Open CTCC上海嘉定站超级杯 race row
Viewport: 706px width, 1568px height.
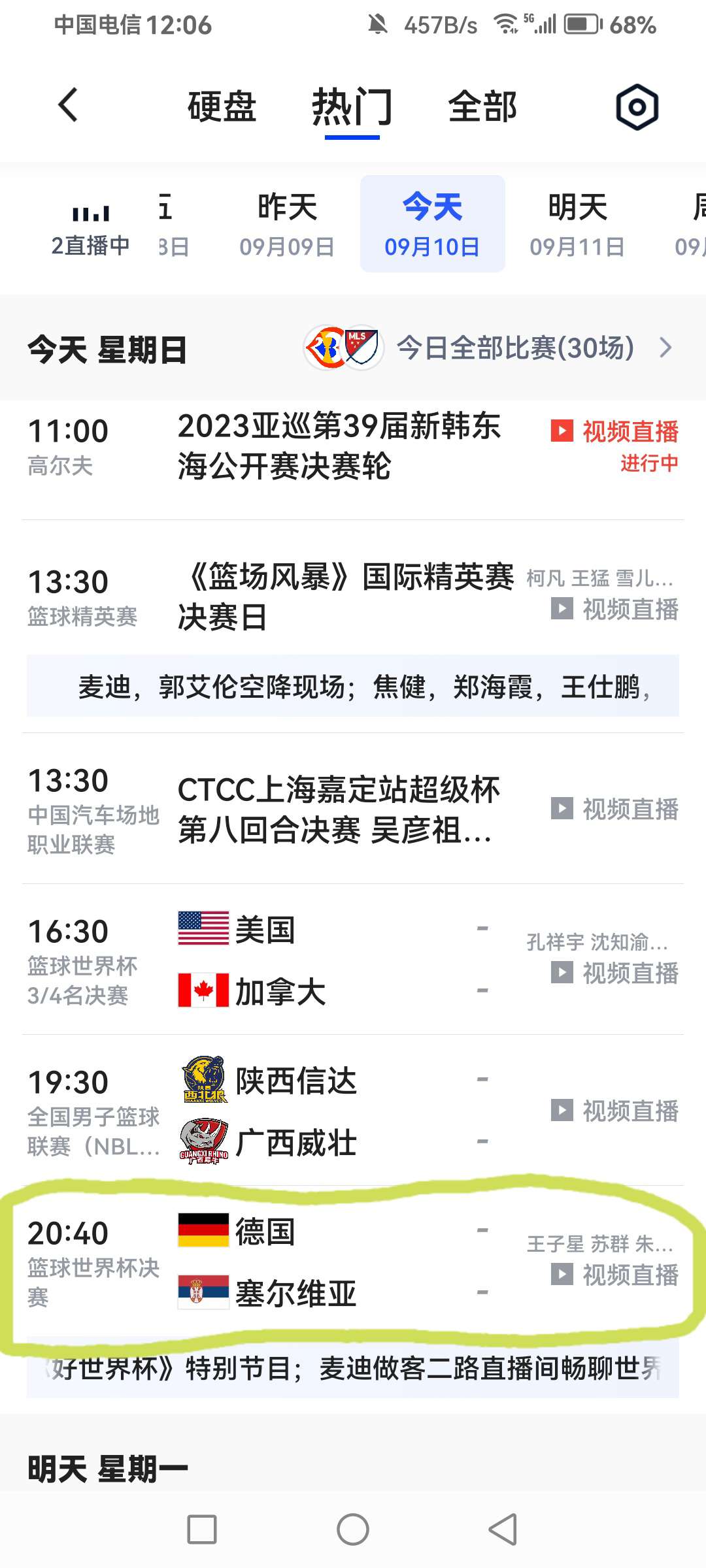353,809
